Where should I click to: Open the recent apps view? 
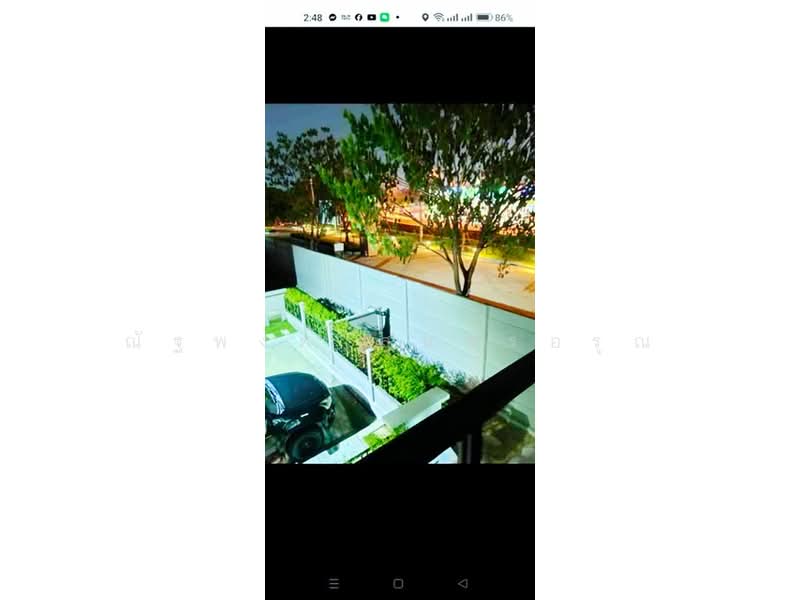pos(334,583)
